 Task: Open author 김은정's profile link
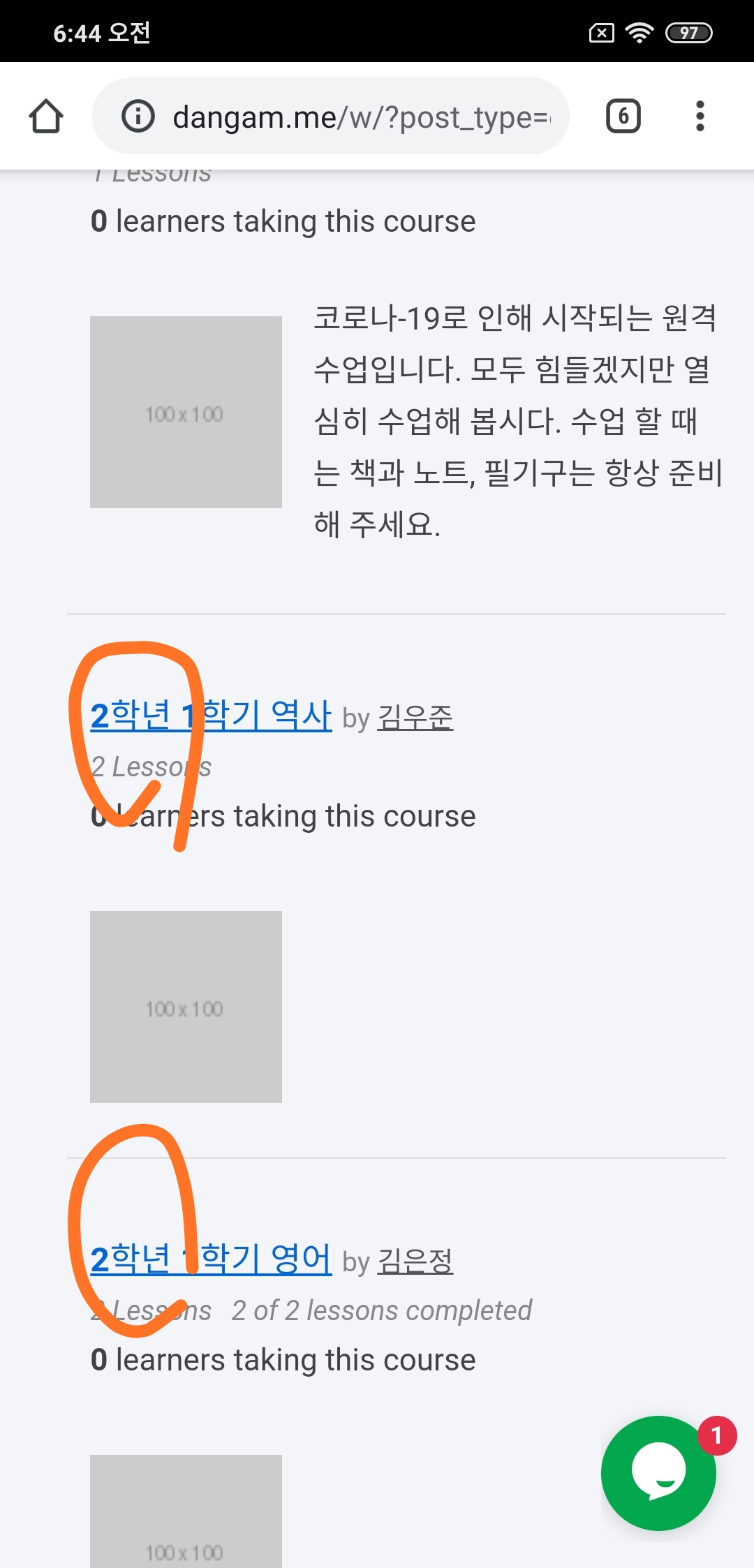(x=415, y=1262)
